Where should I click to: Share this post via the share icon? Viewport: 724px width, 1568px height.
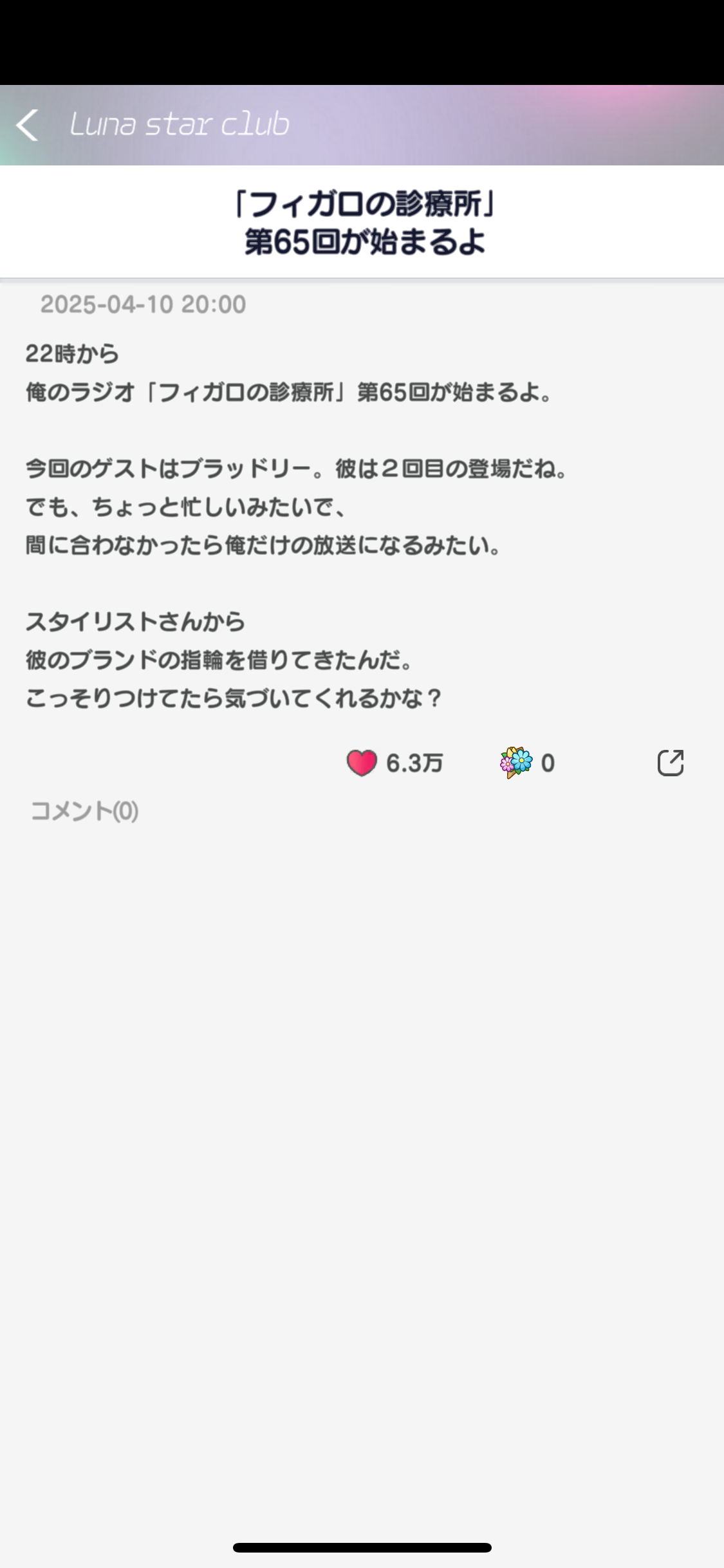[670, 763]
